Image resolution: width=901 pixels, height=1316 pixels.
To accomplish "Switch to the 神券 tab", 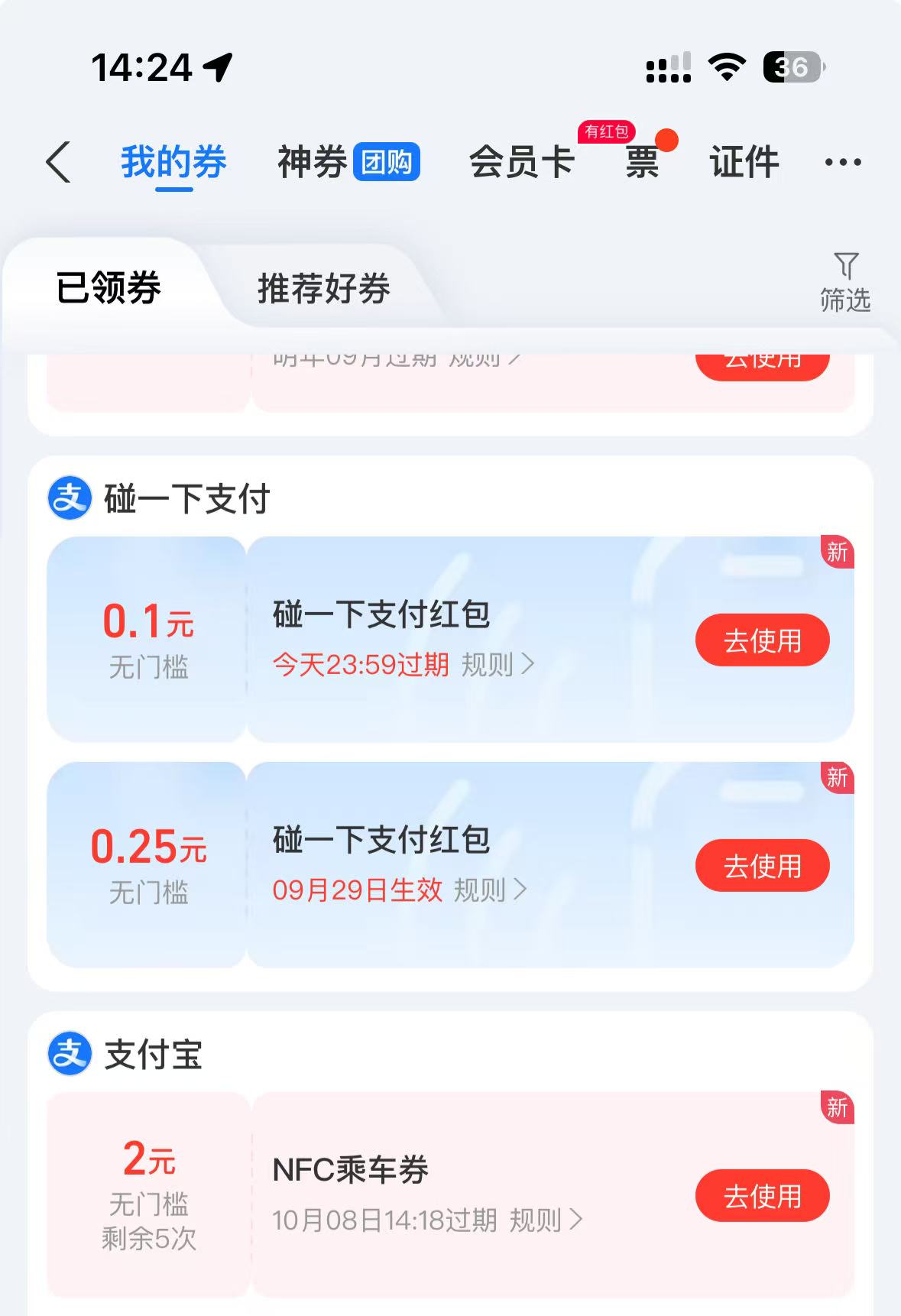I will [348, 162].
